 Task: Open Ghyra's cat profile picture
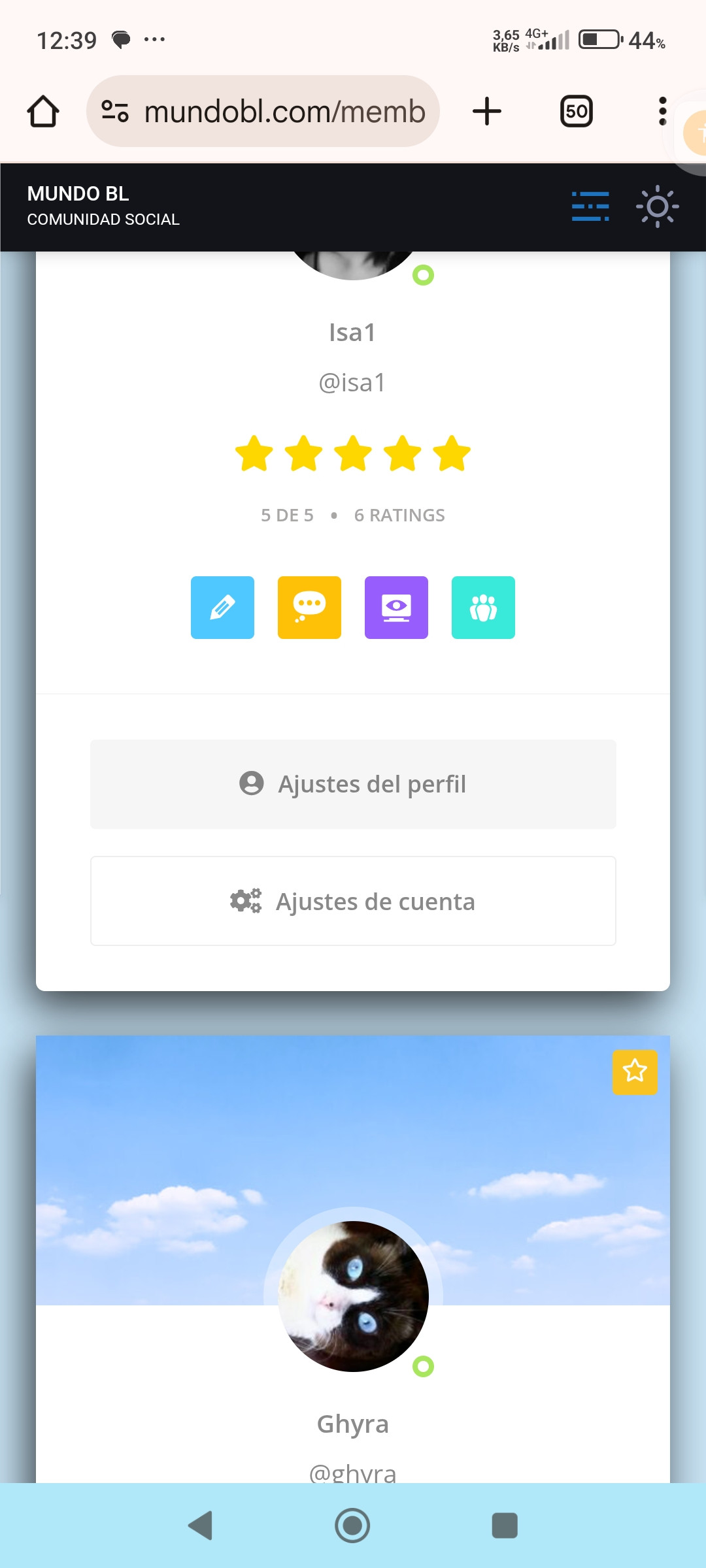coord(353,1296)
